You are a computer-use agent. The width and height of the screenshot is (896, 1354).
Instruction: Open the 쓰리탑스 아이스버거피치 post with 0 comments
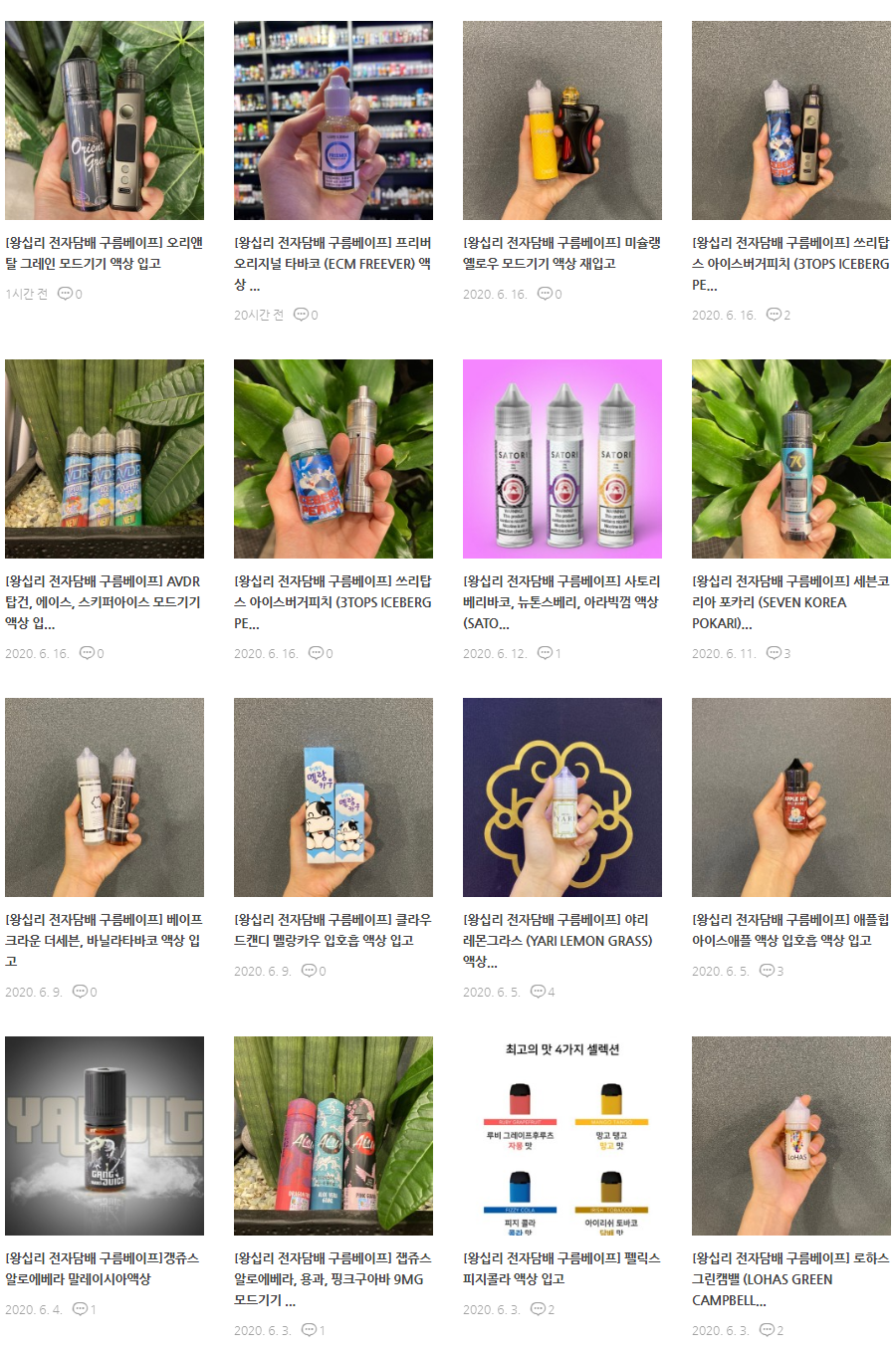pyautogui.click(x=333, y=601)
